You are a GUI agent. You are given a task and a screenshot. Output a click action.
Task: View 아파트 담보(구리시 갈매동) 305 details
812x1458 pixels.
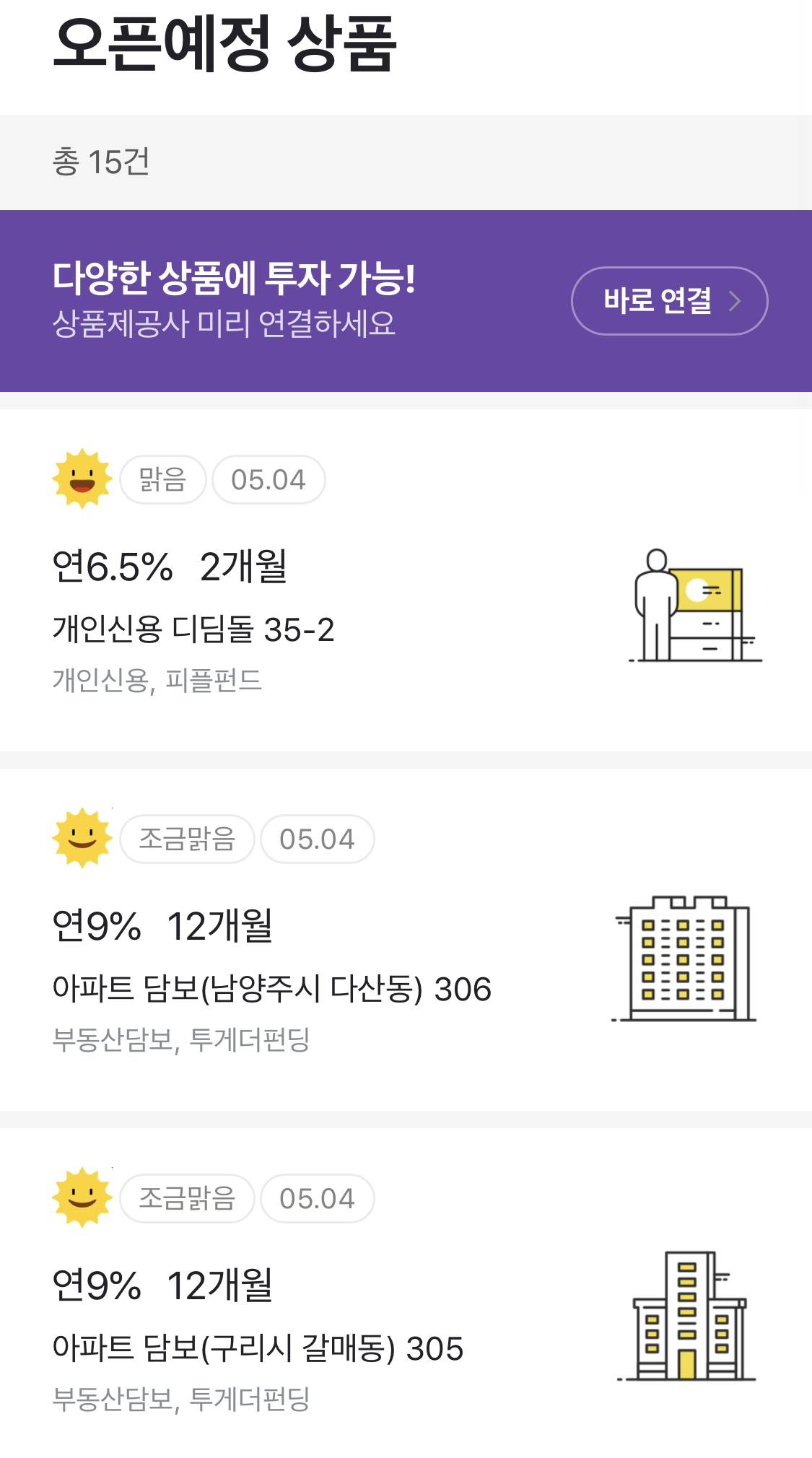pos(406,1293)
